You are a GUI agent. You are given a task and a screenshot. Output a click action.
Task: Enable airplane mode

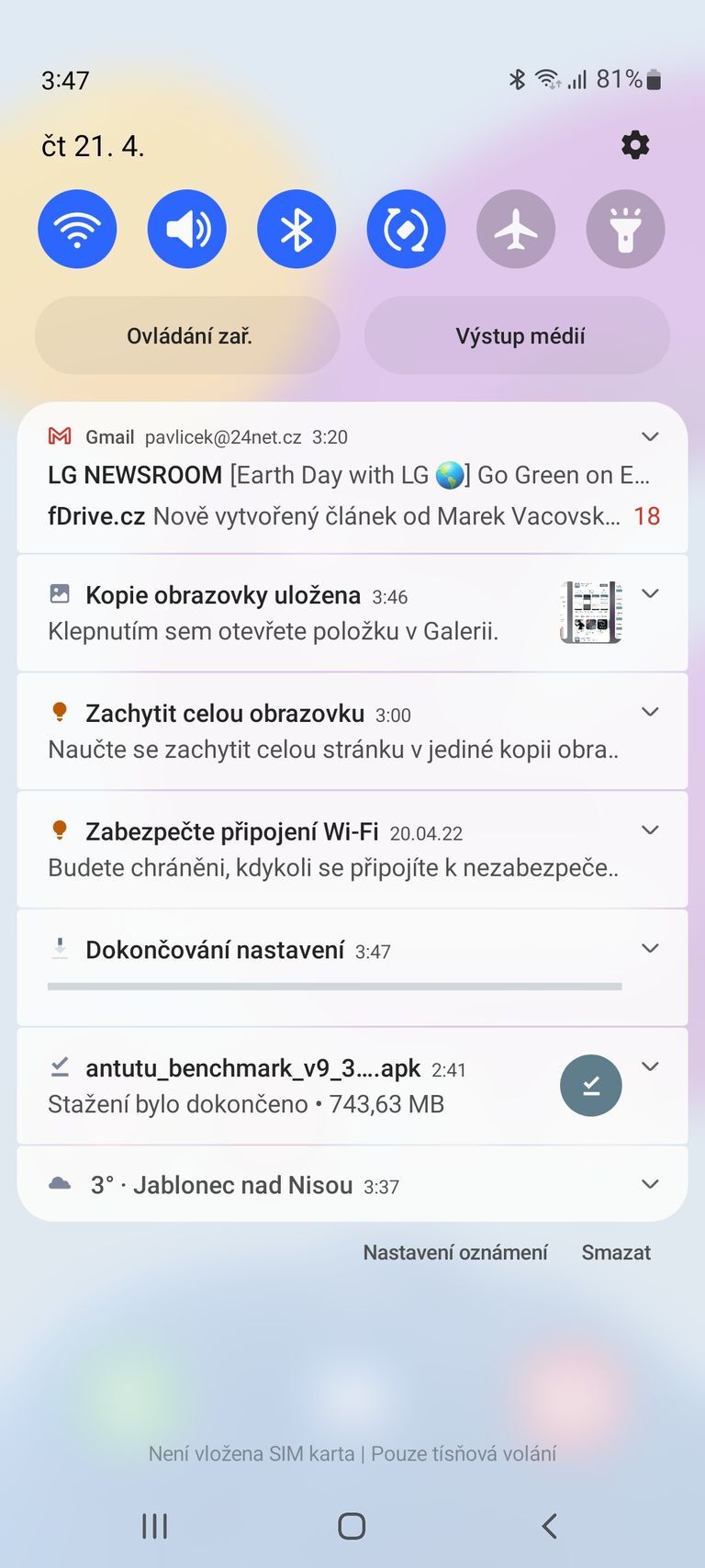pyautogui.click(x=516, y=229)
